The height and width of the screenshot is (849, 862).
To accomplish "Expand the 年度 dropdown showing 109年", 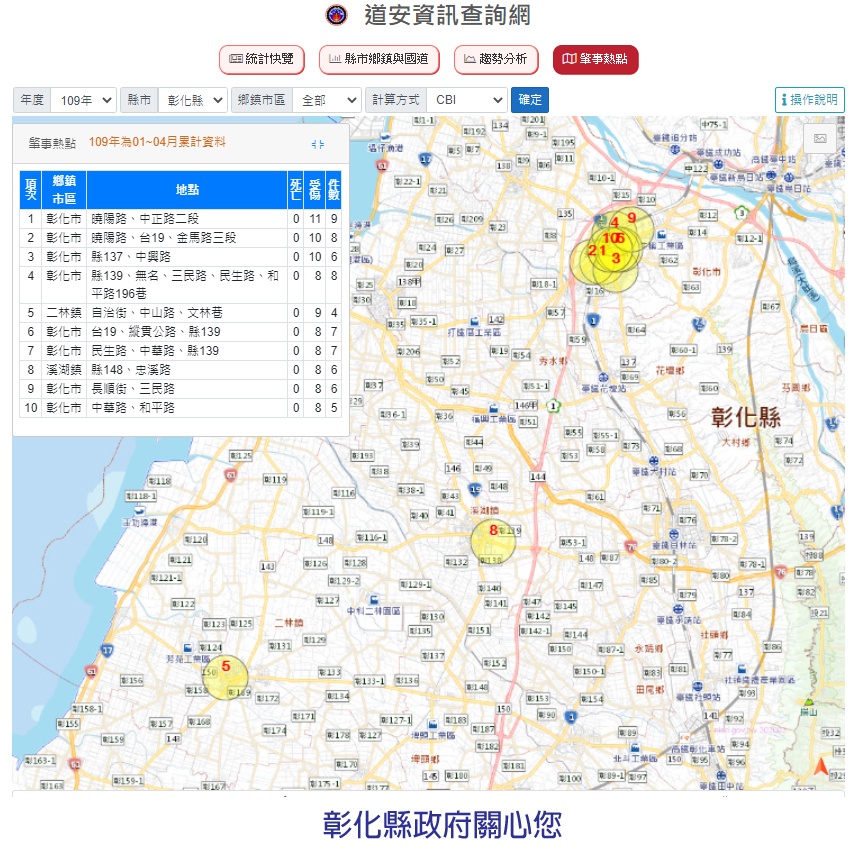I will pos(83,100).
